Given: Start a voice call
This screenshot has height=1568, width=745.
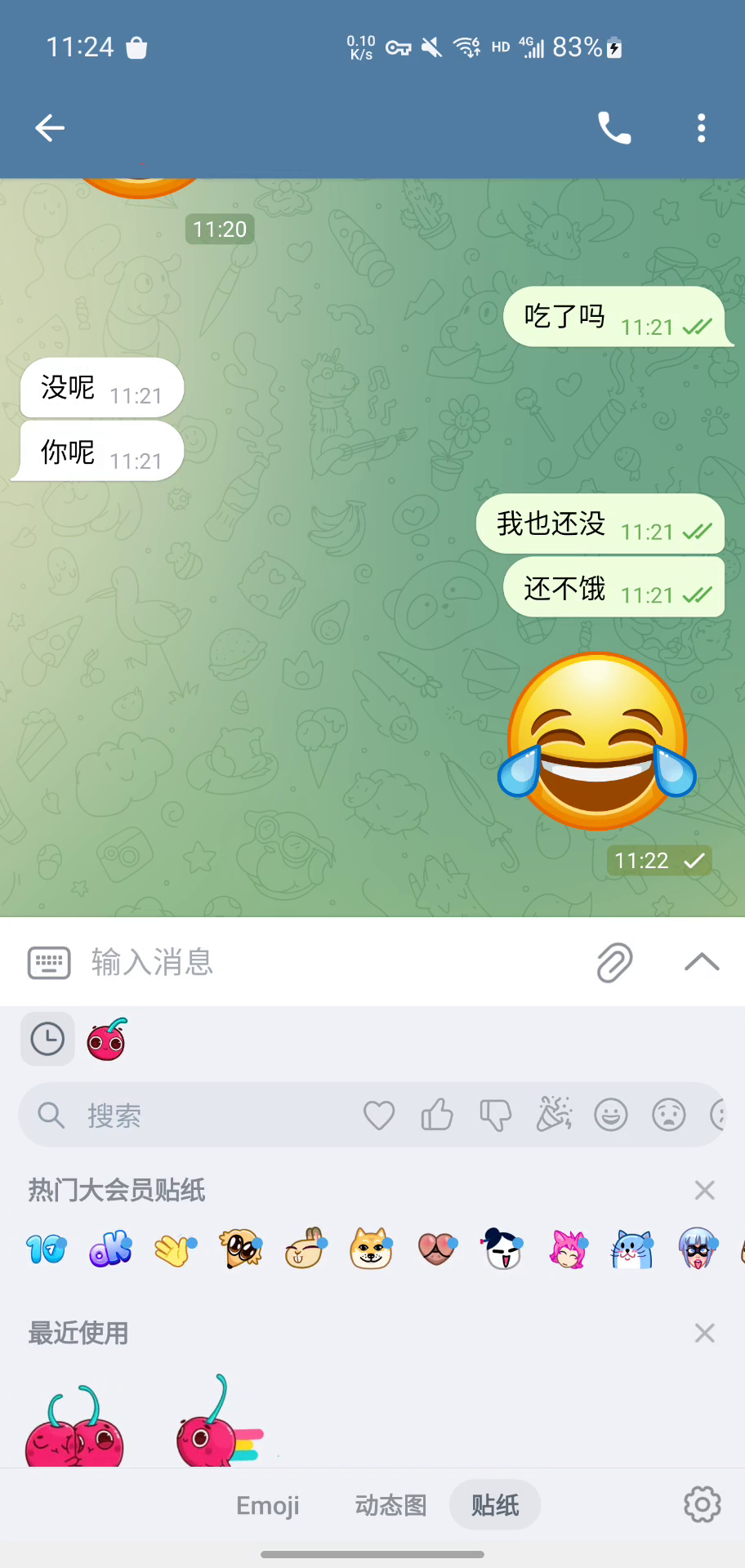Looking at the screenshot, I should (x=614, y=128).
